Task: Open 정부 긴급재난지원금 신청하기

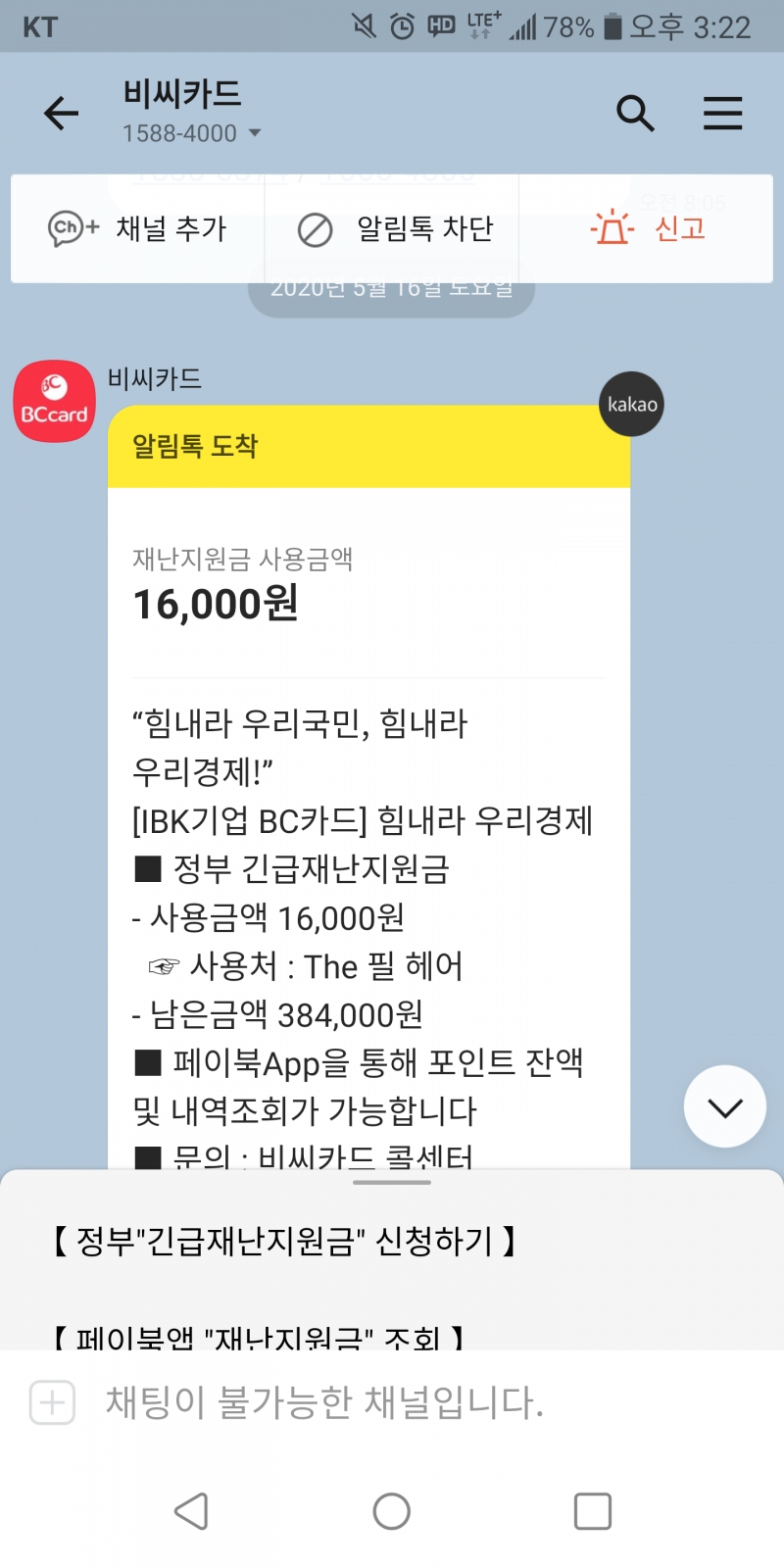Action: (x=283, y=1241)
